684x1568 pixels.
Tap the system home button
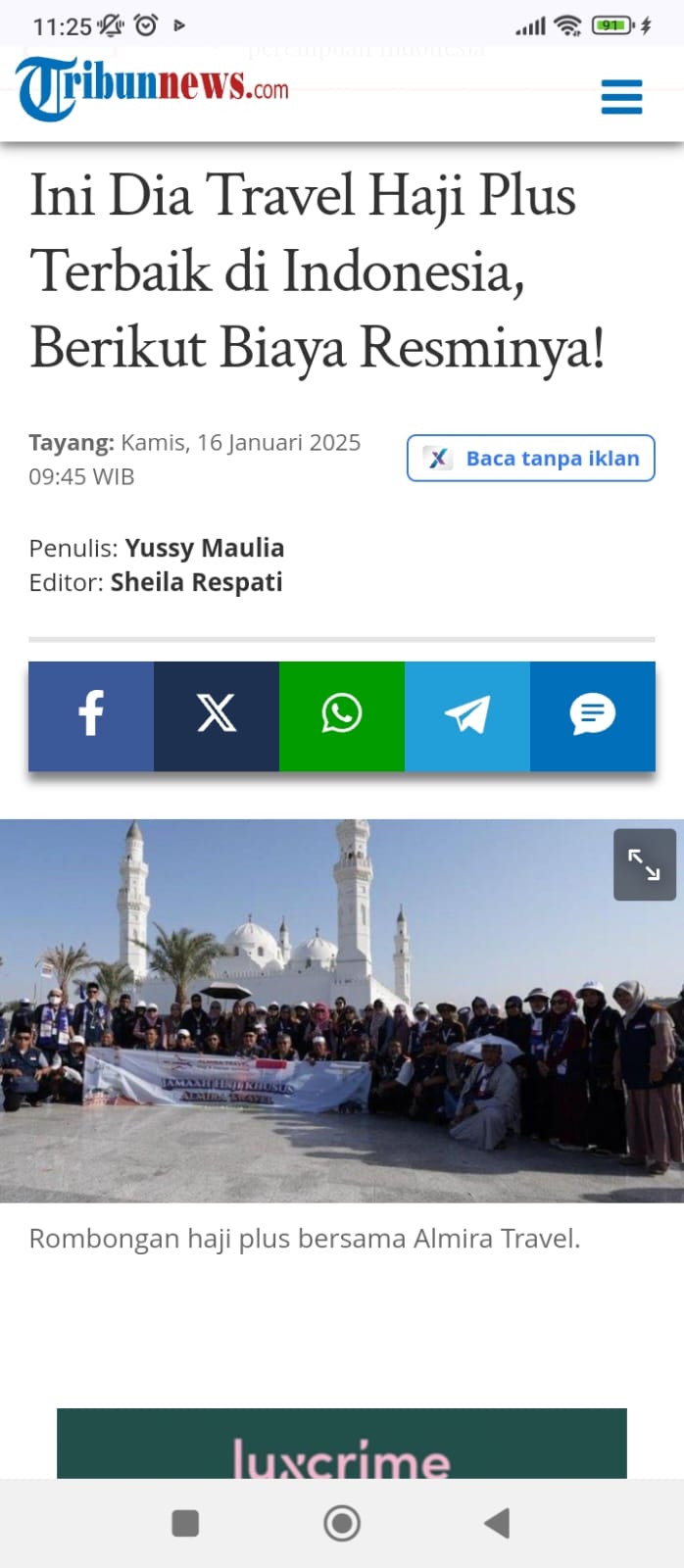point(342,1523)
